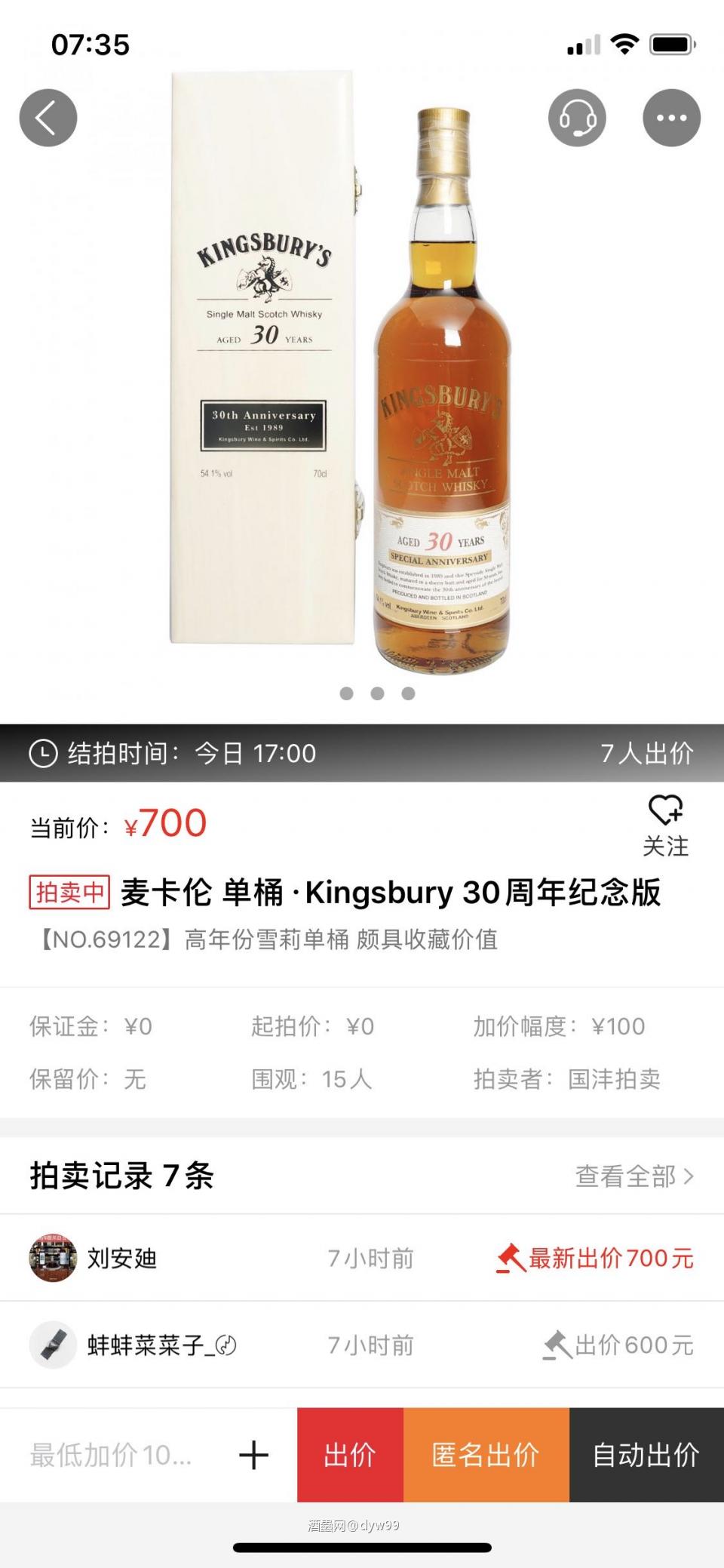The image size is (724, 1568).
Task: Open the more options ellipsis icon
Action: point(670,118)
